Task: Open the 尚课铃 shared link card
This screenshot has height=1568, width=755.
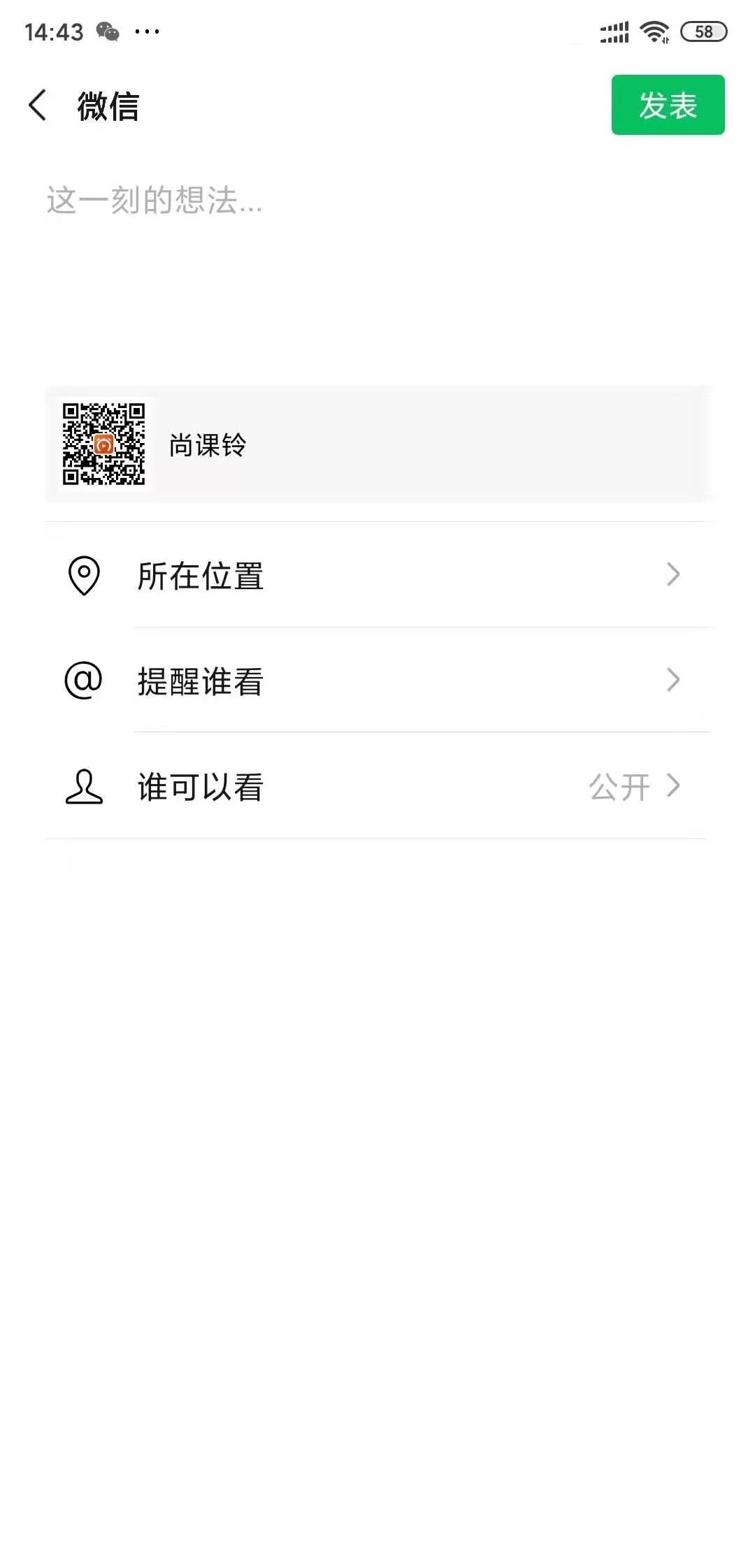Action: click(x=377, y=444)
